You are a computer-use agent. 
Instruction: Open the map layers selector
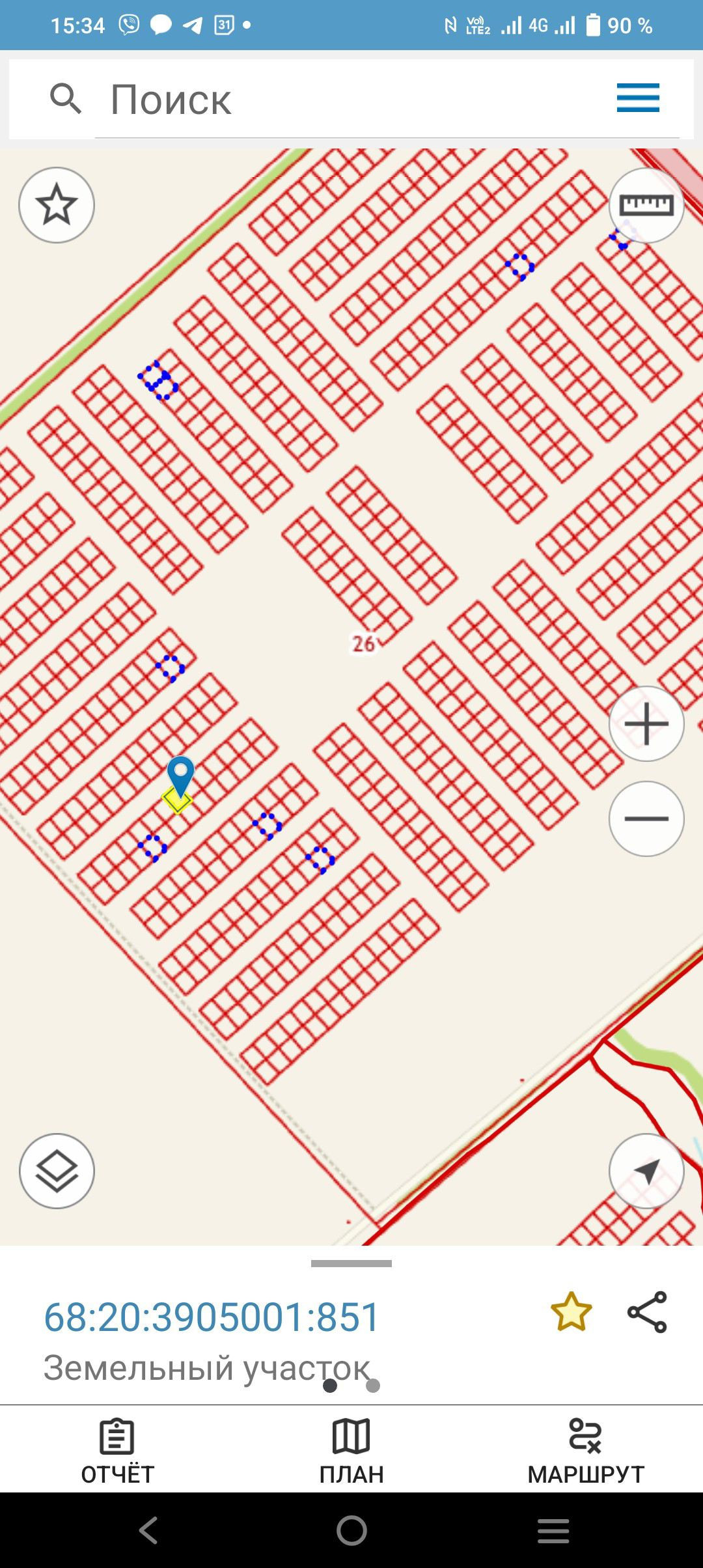tap(57, 1171)
